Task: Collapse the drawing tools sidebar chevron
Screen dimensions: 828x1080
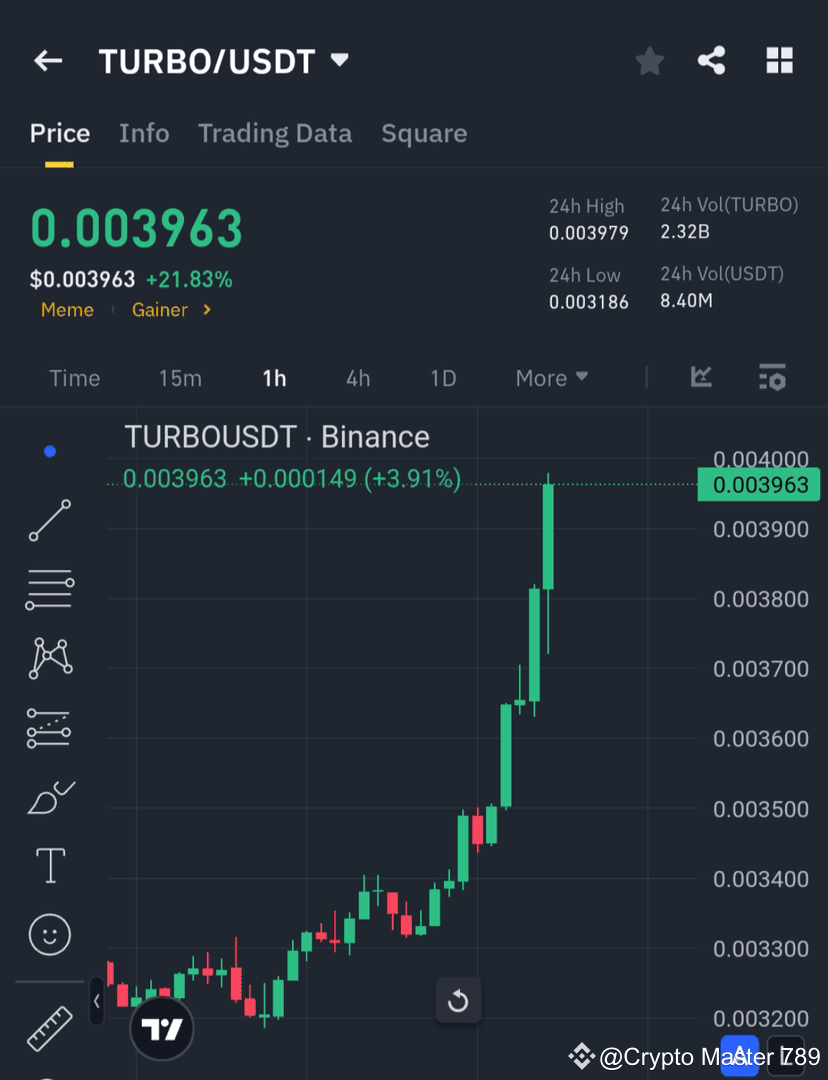Action: click(96, 1001)
